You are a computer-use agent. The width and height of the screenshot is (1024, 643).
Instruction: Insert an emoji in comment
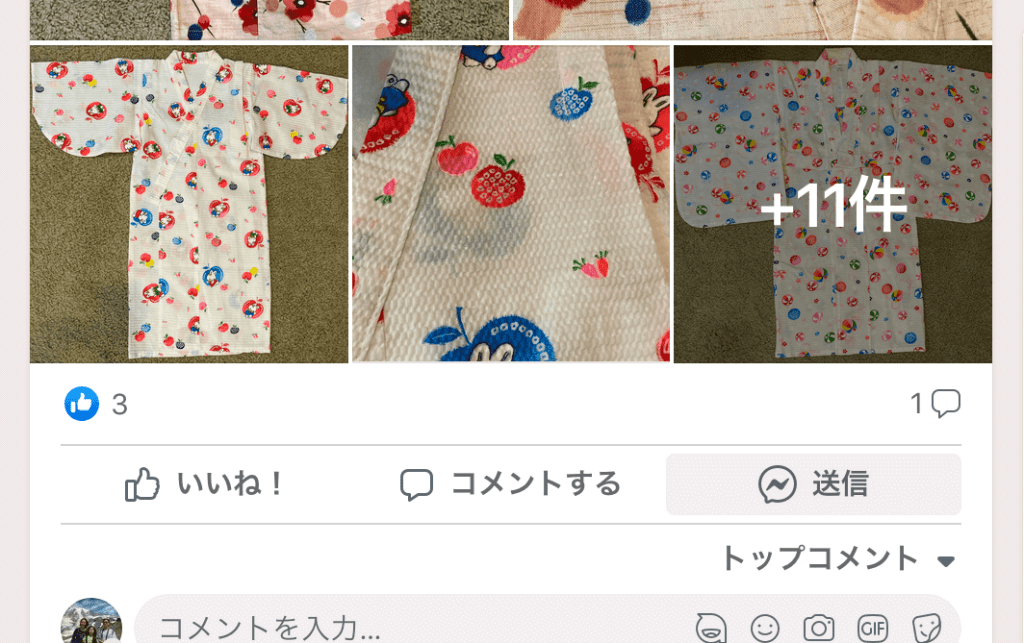(765, 628)
